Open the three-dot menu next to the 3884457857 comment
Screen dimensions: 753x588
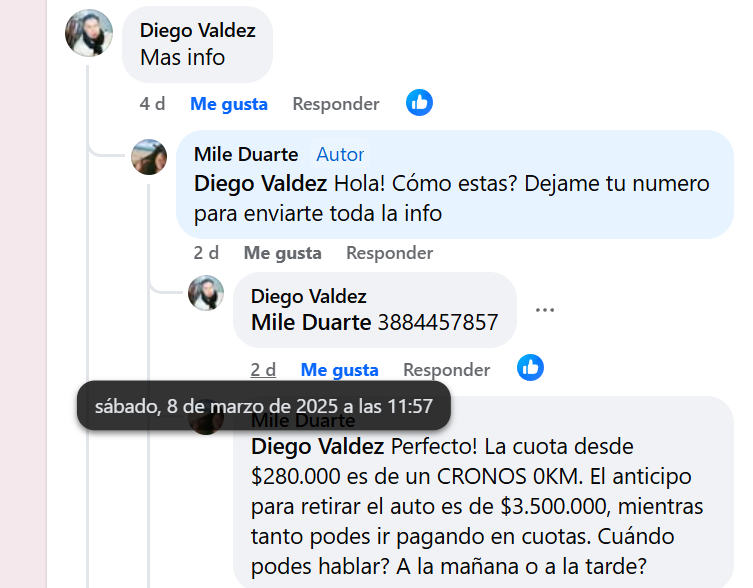pyautogui.click(x=545, y=310)
